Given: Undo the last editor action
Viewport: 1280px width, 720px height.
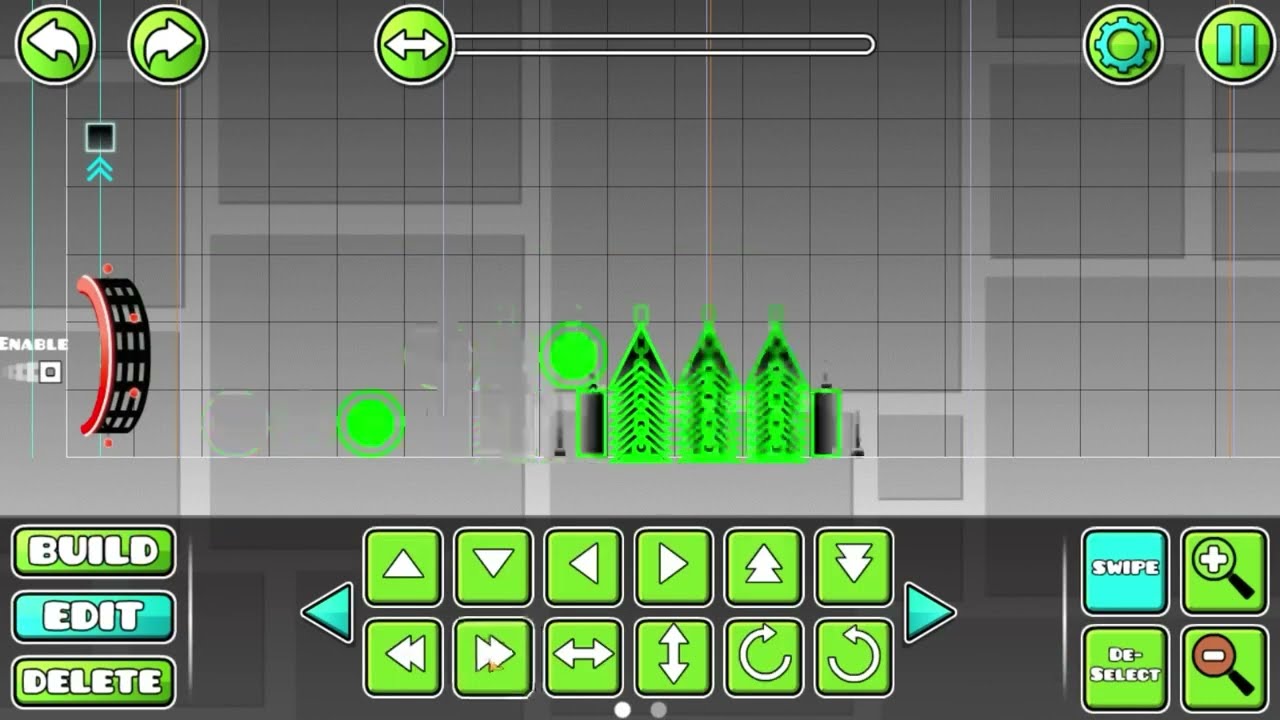Looking at the screenshot, I should [55, 44].
